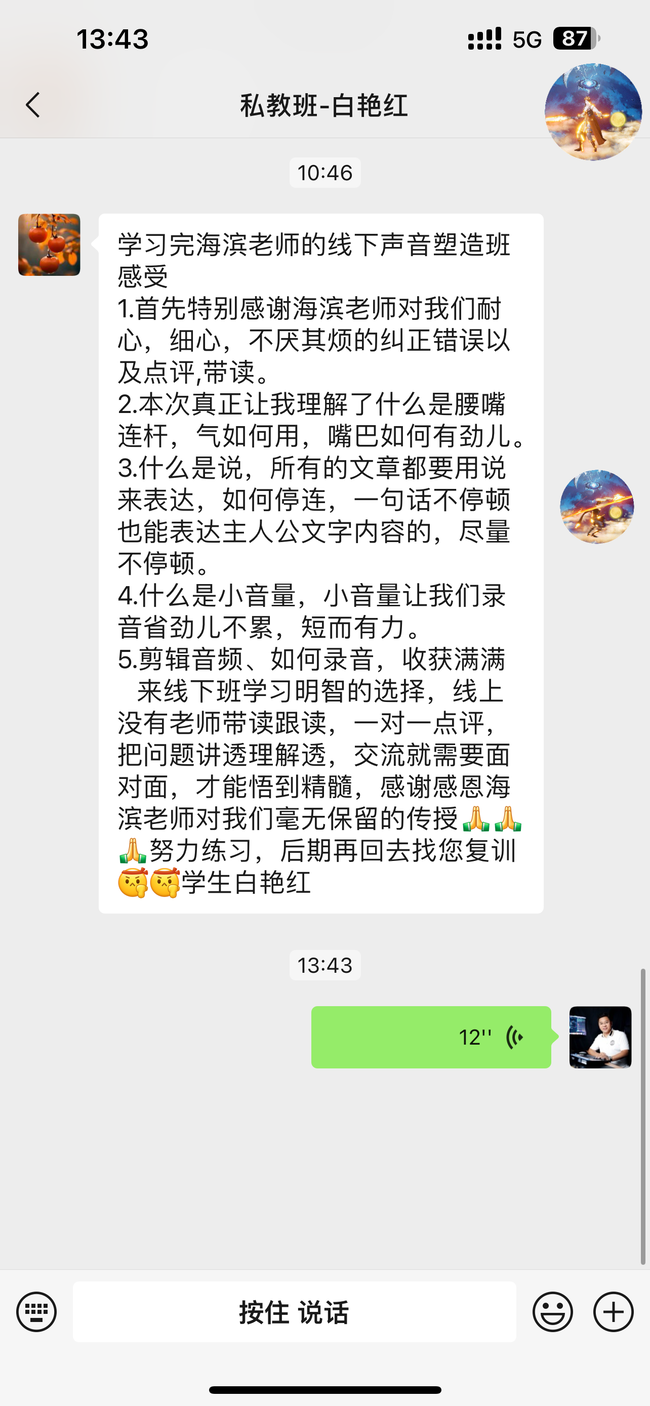The width and height of the screenshot is (650, 1406).
Task: Open the plus attachments menu
Action: pyautogui.click(x=613, y=1312)
